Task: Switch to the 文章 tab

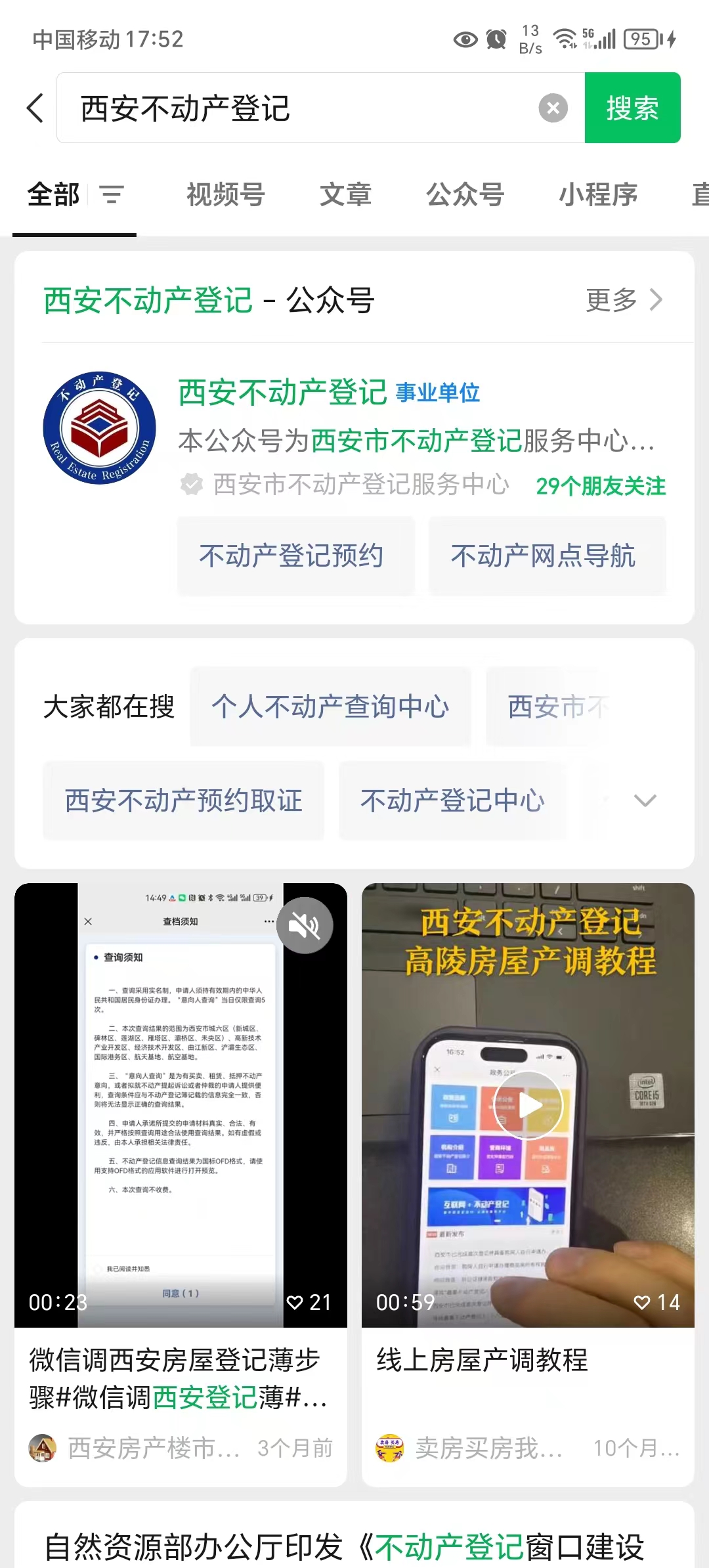Action: click(345, 194)
